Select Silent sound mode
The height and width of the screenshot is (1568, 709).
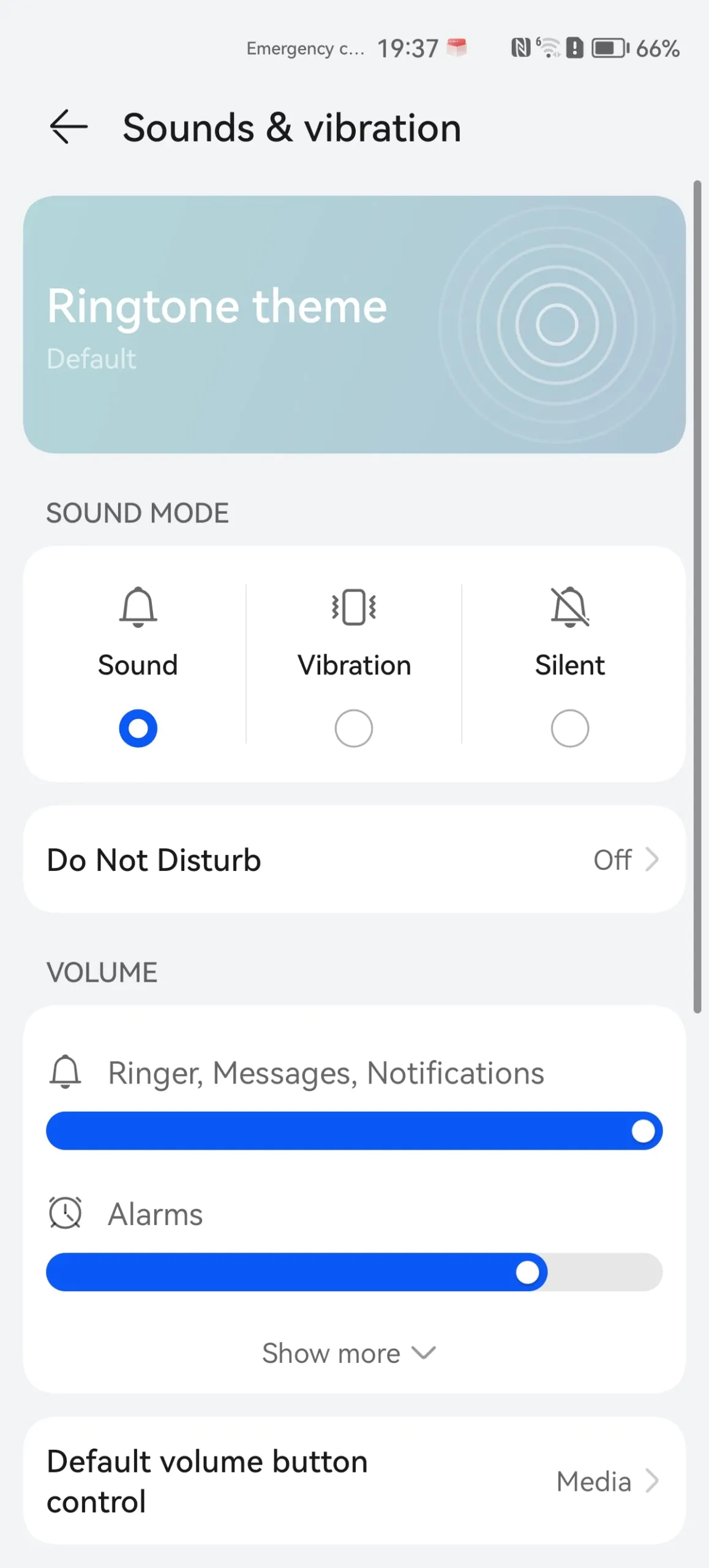coord(569,728)
